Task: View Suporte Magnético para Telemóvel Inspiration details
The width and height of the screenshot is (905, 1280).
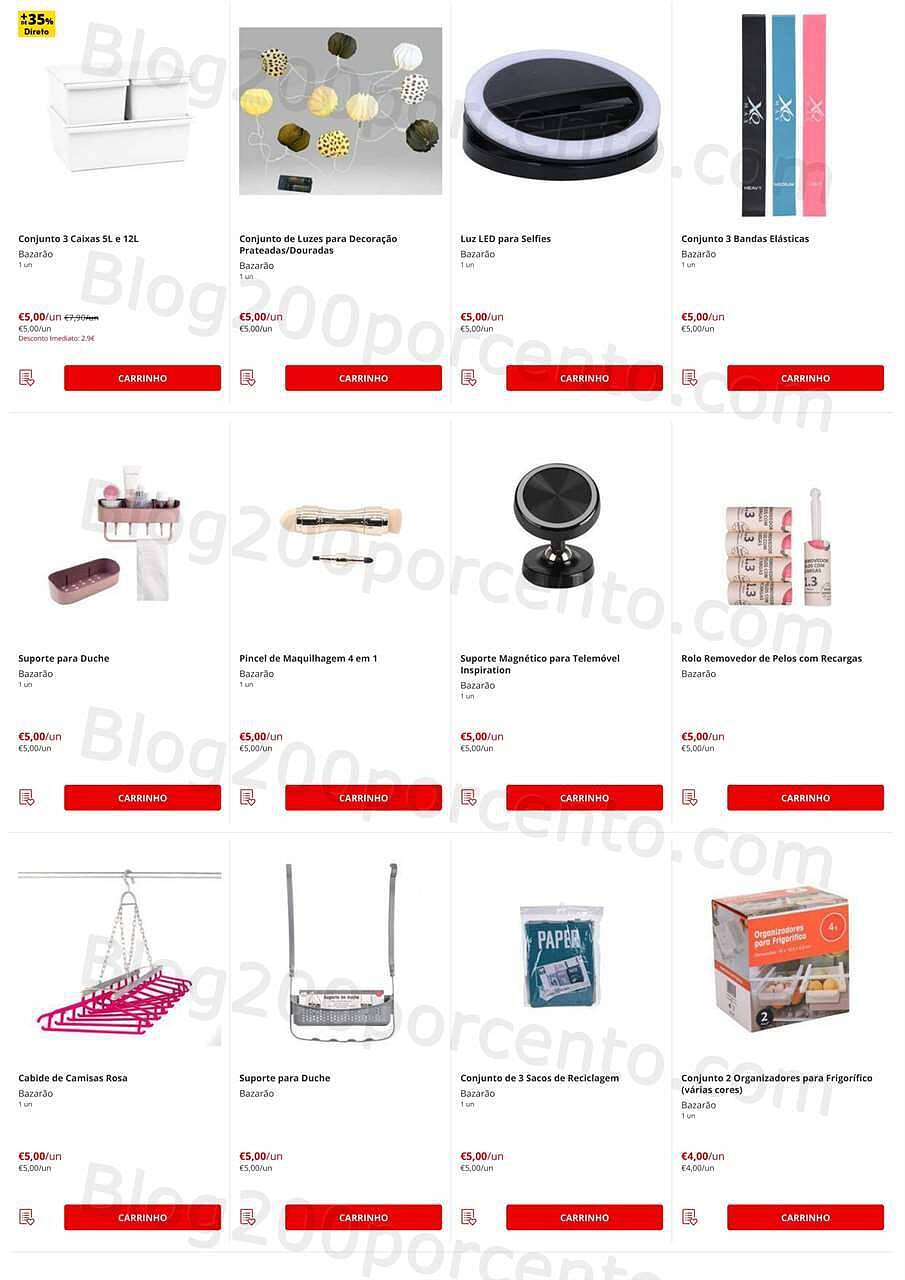Action: pyautogui.click(x=538, y=664)
